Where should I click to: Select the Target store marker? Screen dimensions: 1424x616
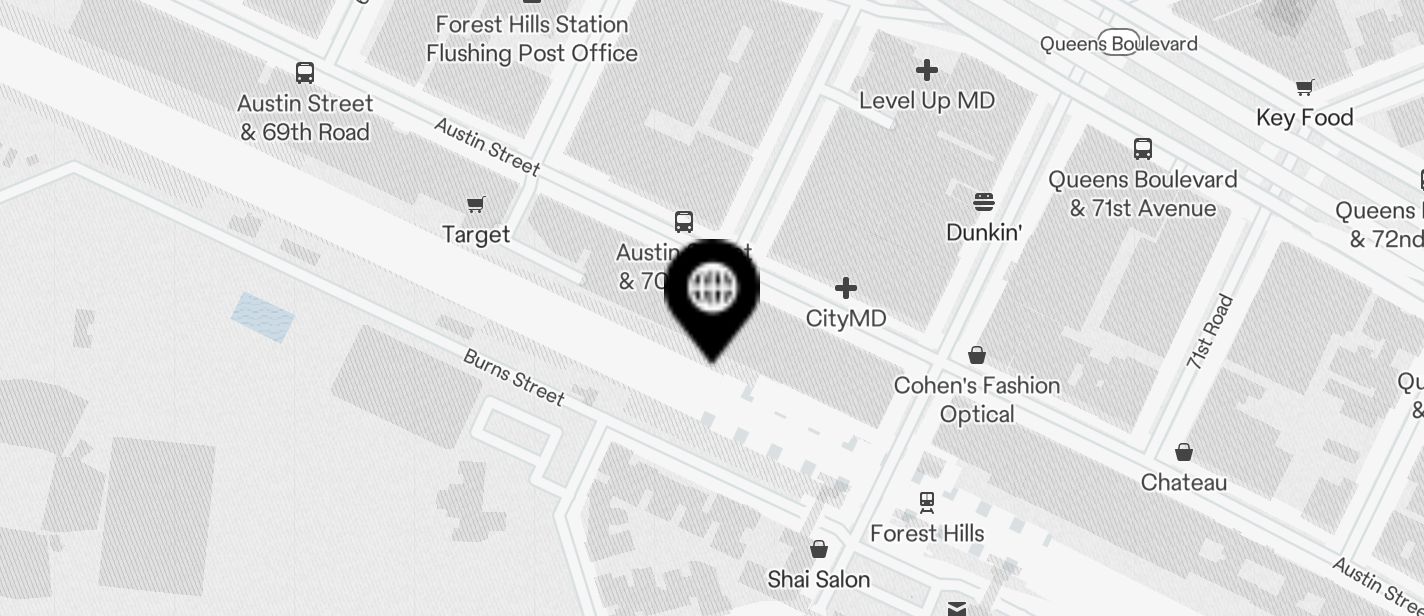[477, 205]
